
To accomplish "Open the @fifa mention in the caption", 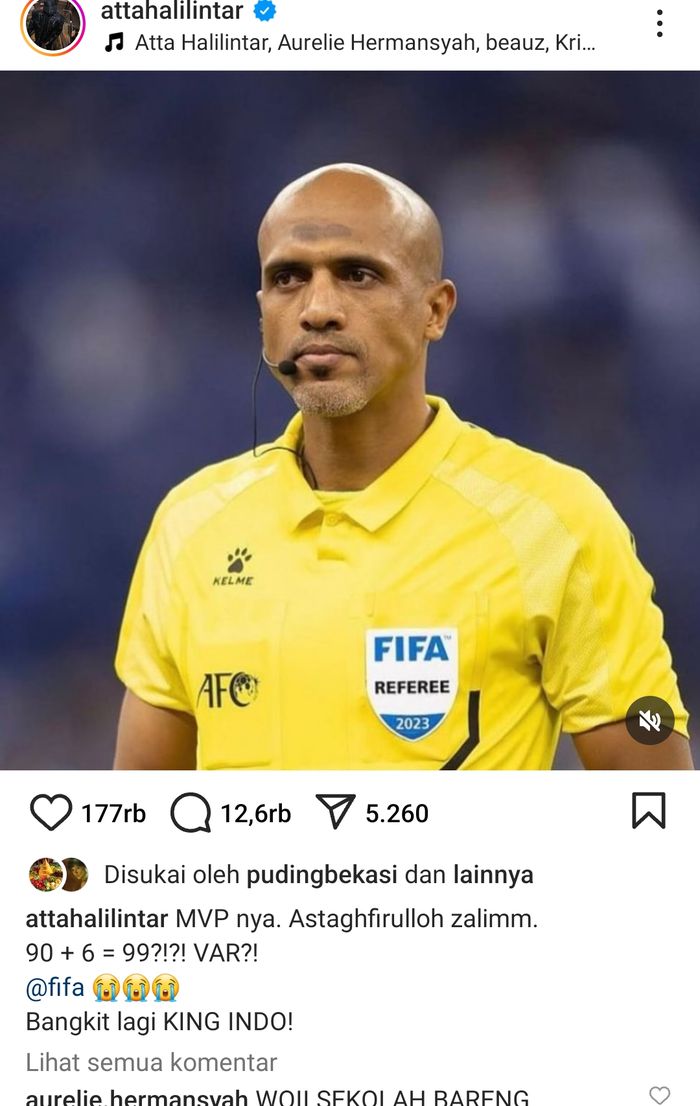I will 55,988.
